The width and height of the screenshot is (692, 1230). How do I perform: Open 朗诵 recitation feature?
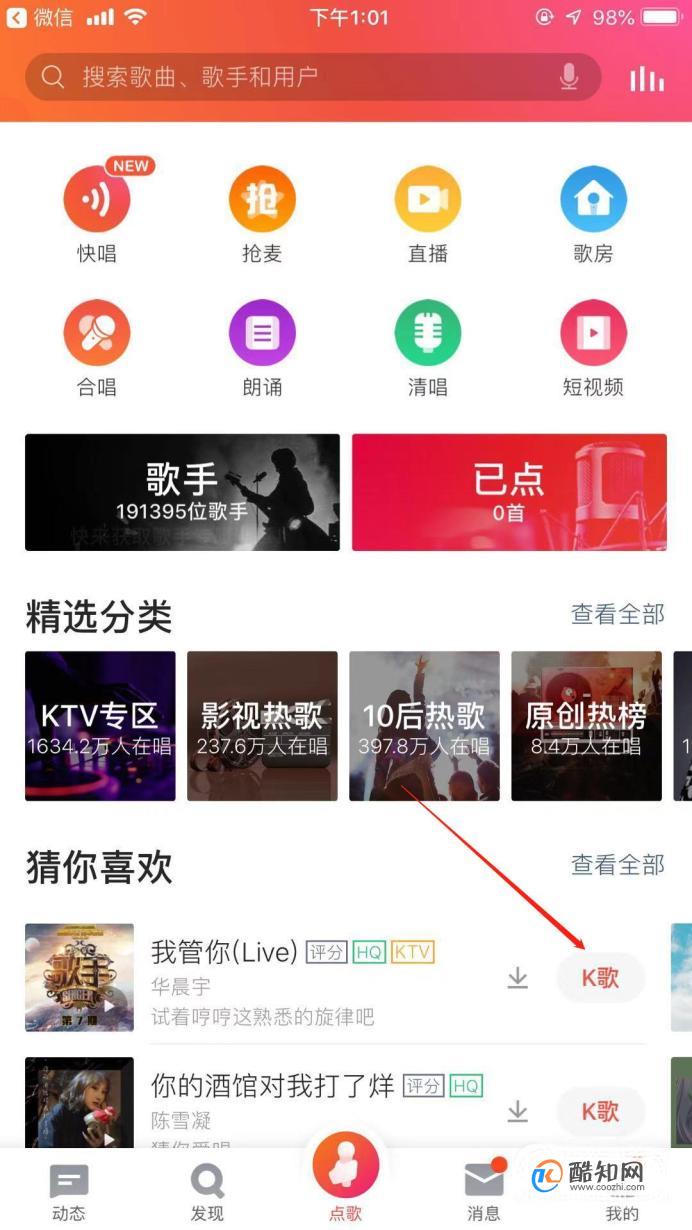click(262, 333)
